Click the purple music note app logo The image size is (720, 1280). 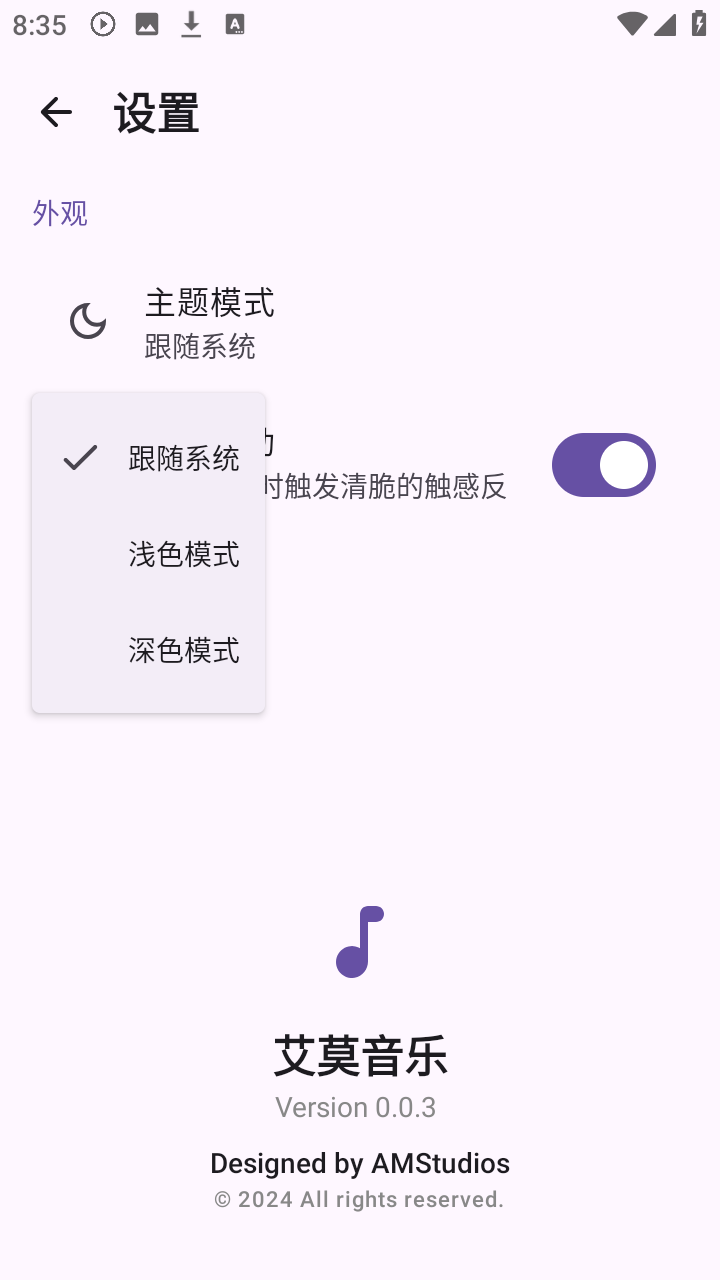coord(358,942)
